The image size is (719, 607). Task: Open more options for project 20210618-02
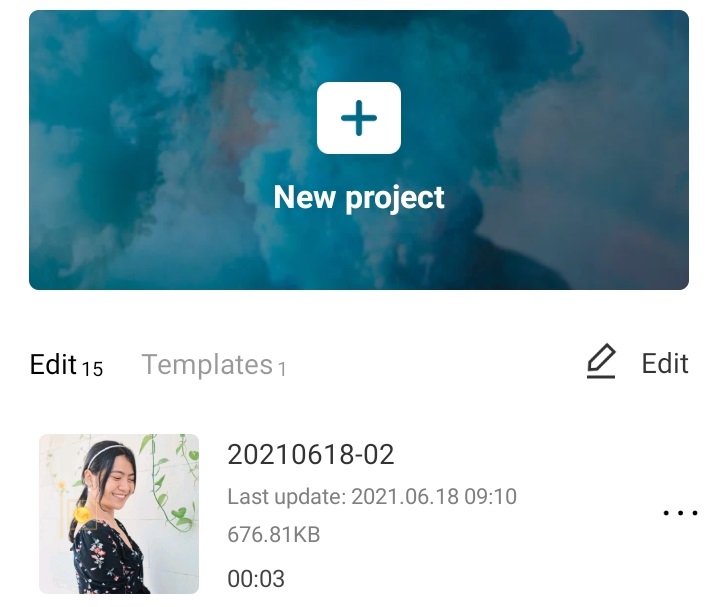point(680,513)
